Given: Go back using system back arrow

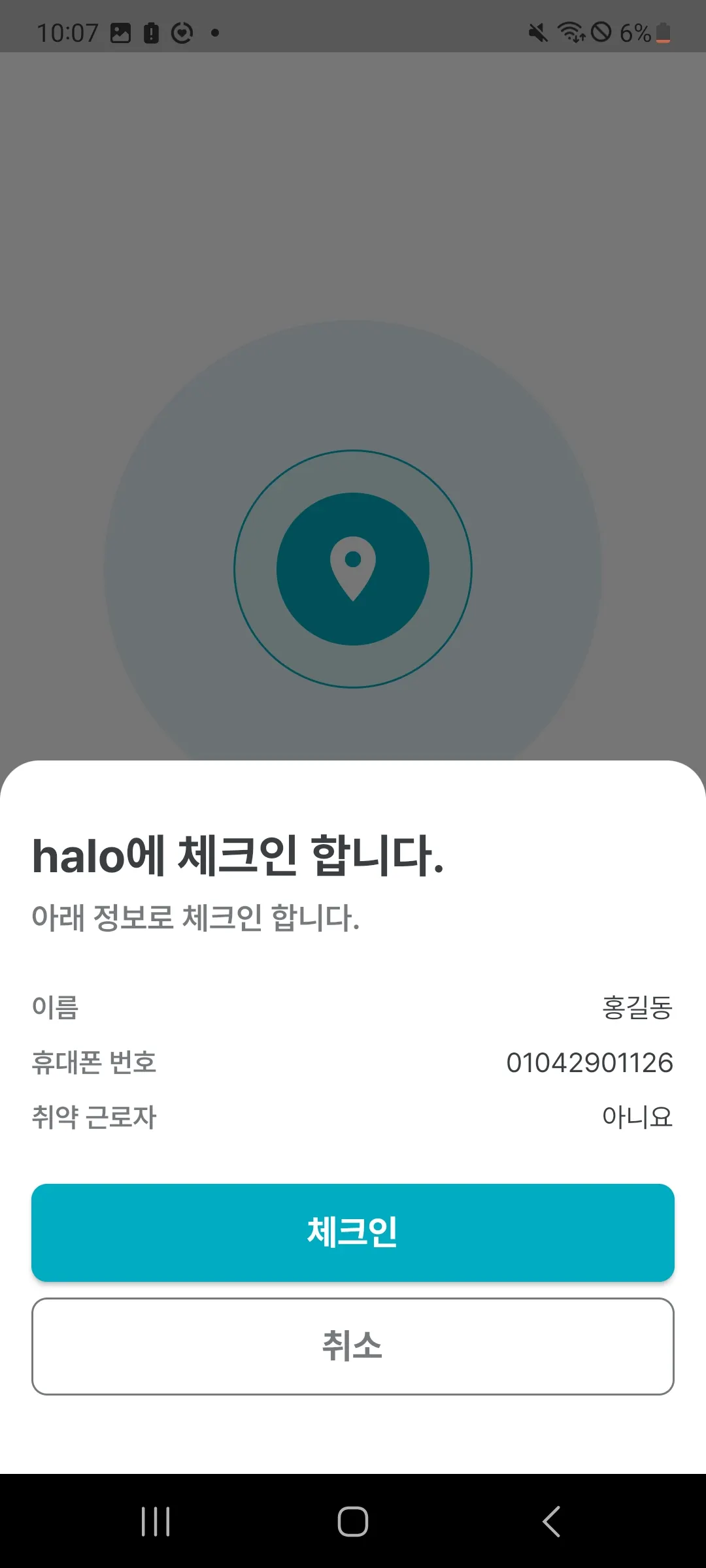Looking at the screenshot, I should coord(551,1521).
